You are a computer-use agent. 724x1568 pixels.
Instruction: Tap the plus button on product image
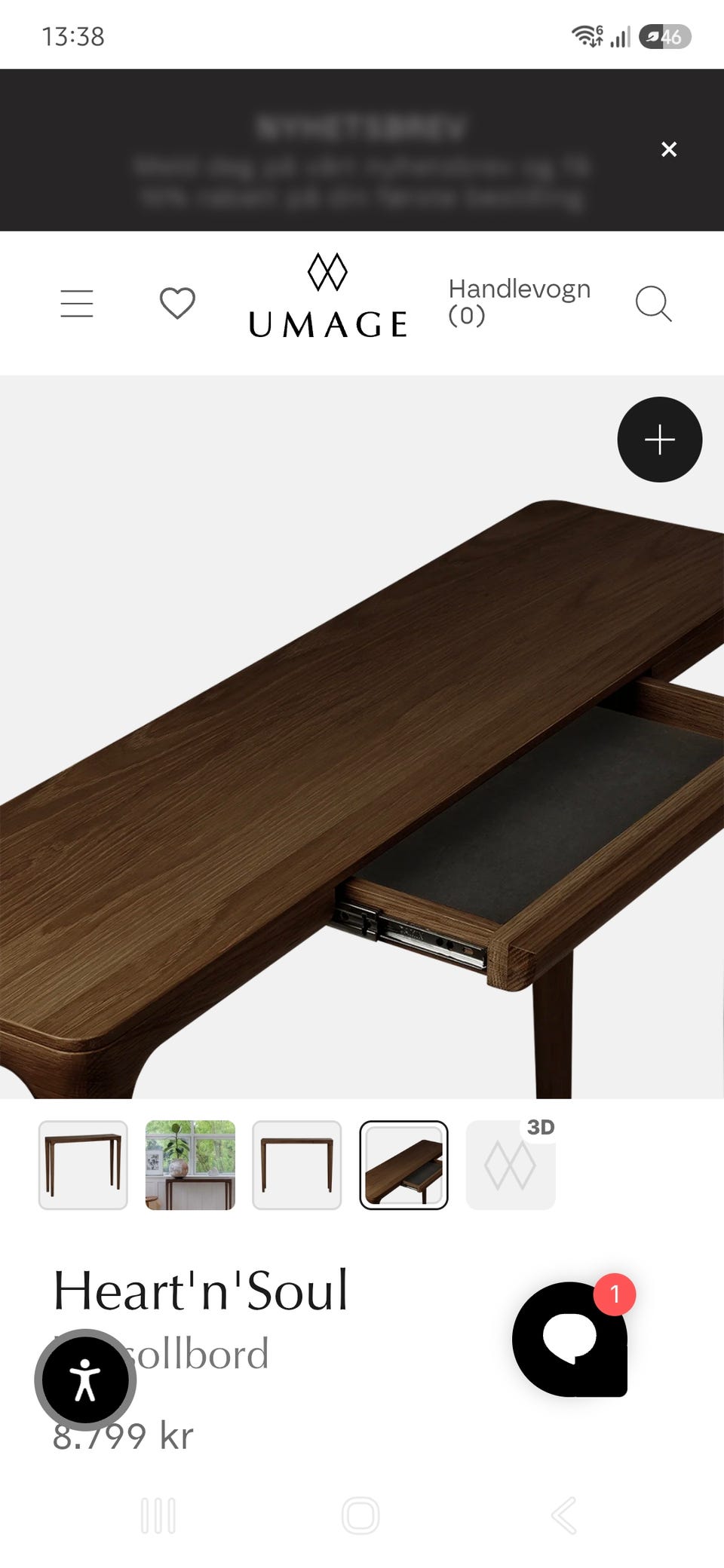click(660, 439)
